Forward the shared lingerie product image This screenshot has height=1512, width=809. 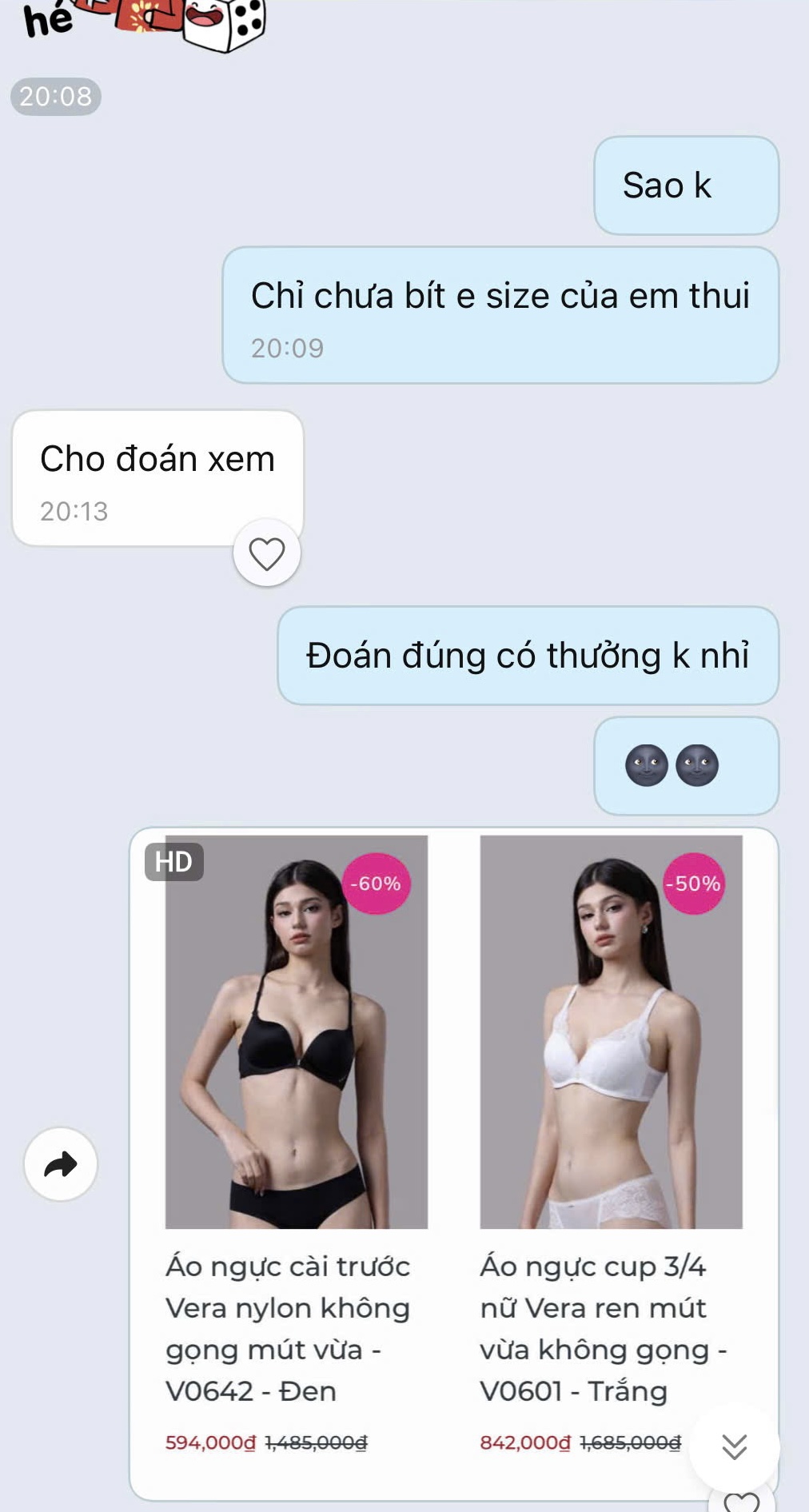click(x=61, y=1164)
